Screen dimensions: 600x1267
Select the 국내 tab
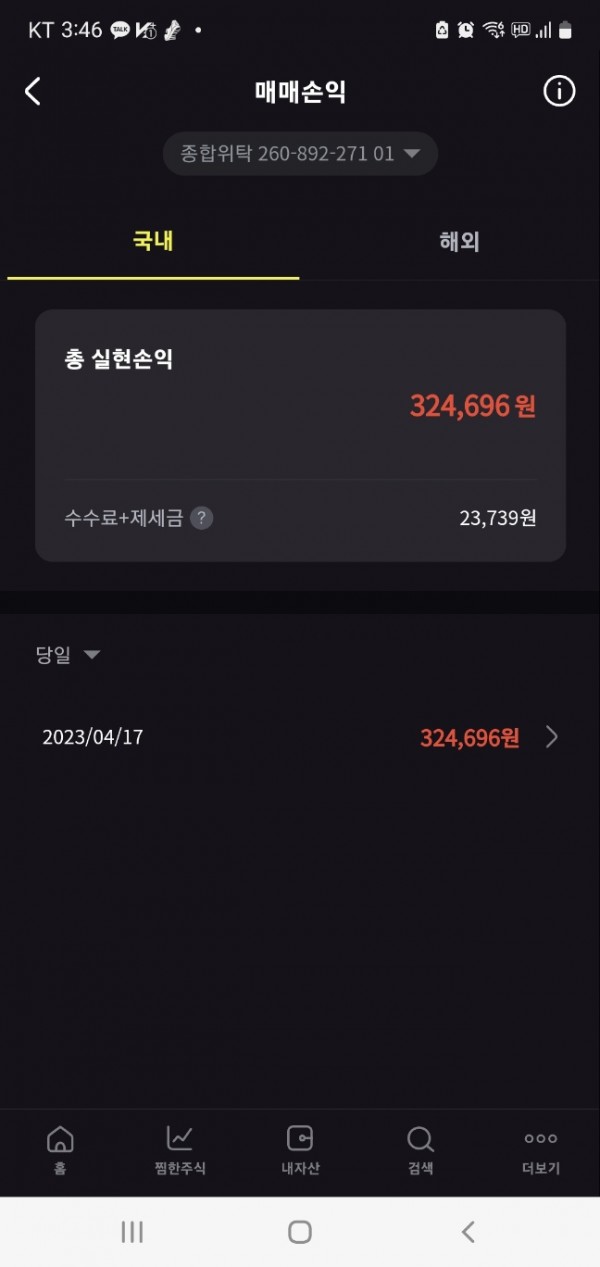153,242
